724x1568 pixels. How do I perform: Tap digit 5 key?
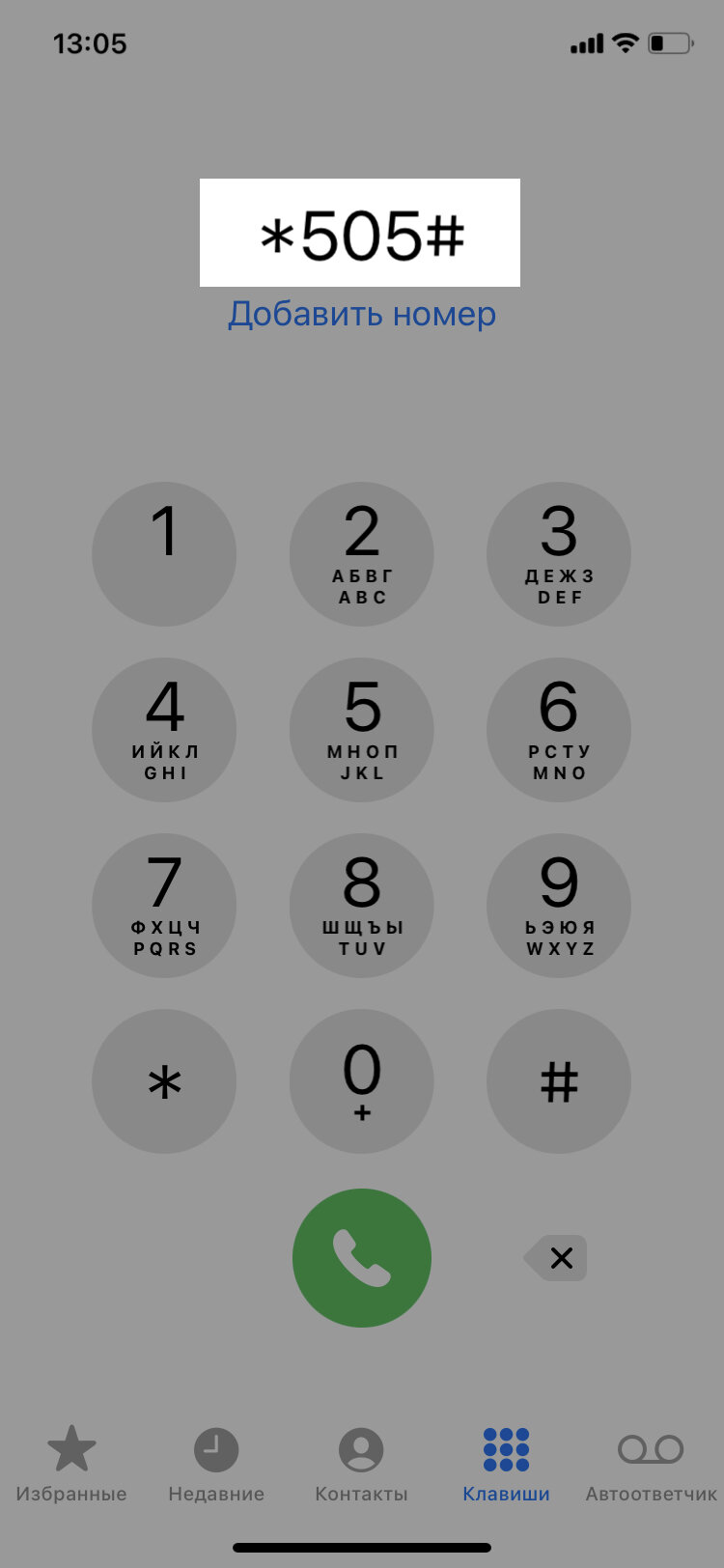click(362, 730)
